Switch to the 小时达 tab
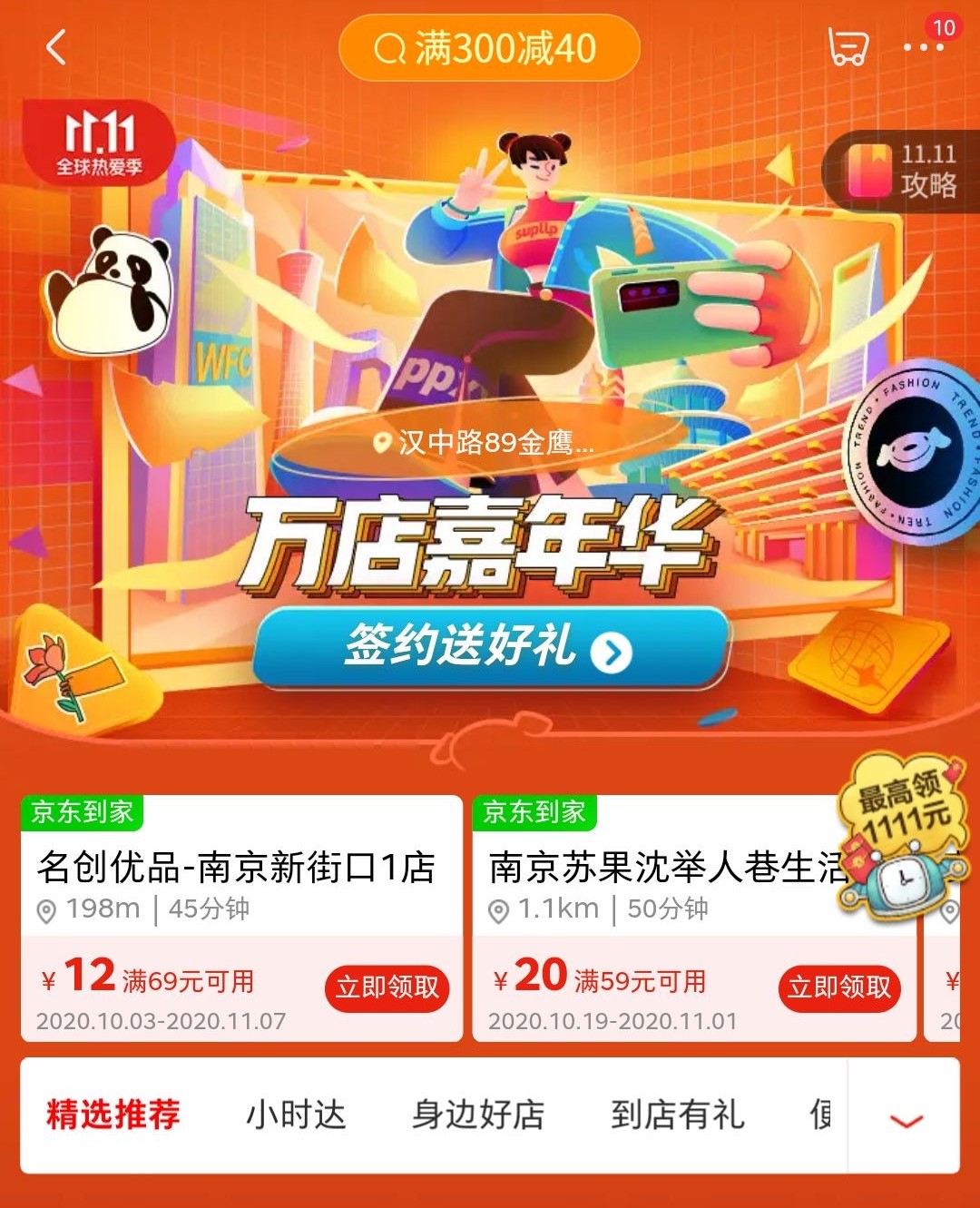980x1208 pixels. point(297,1115)
